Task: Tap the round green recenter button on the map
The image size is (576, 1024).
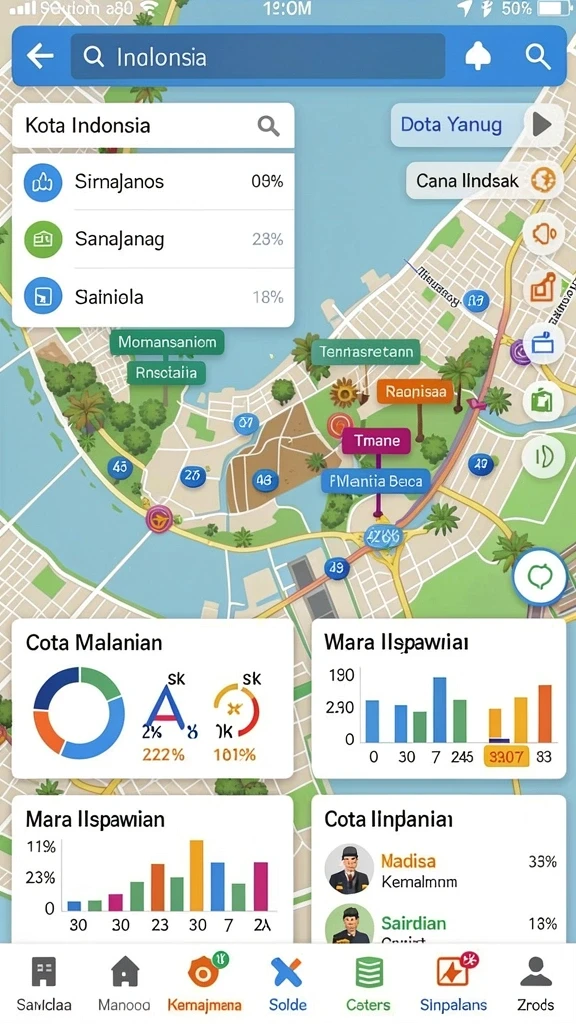Action: [539, 577]
